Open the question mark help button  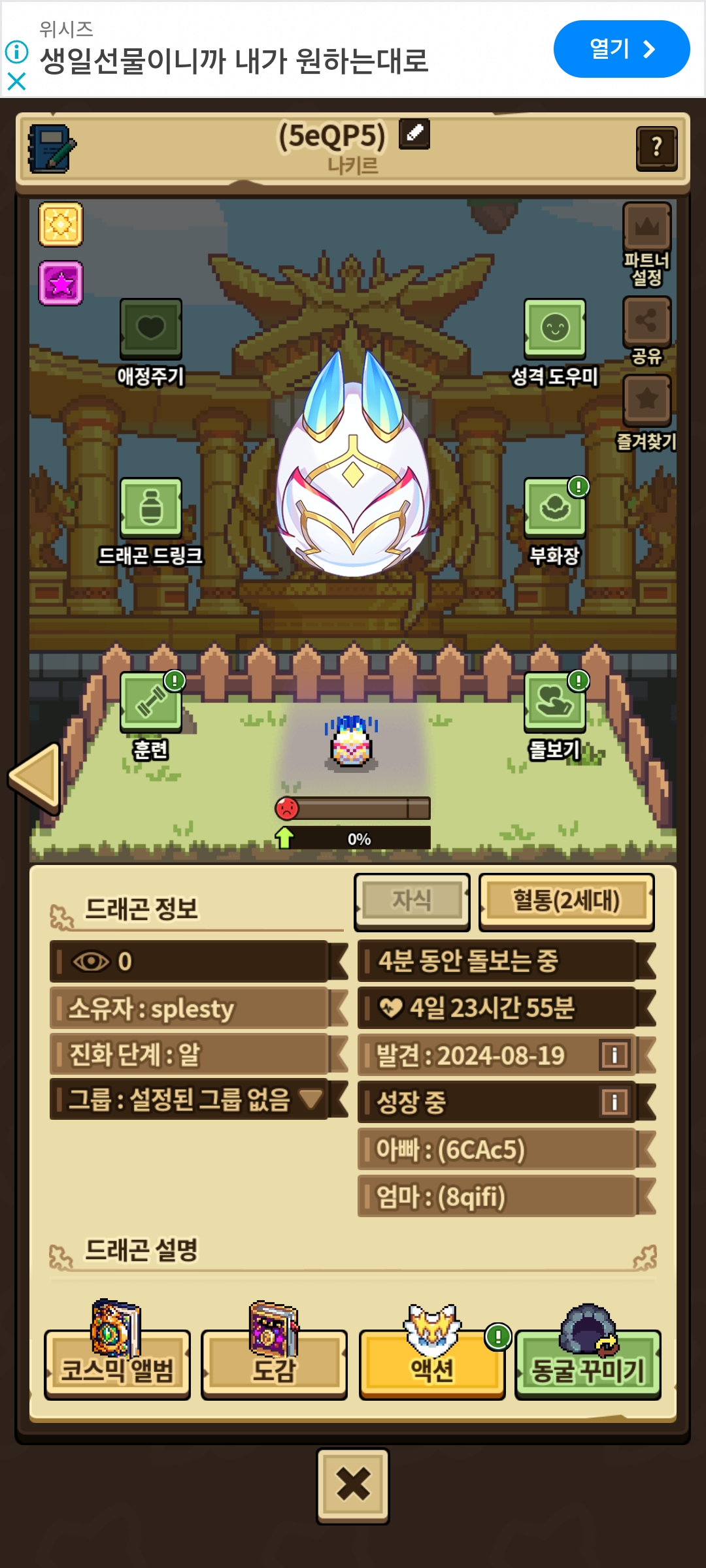(x=656, y=148)
